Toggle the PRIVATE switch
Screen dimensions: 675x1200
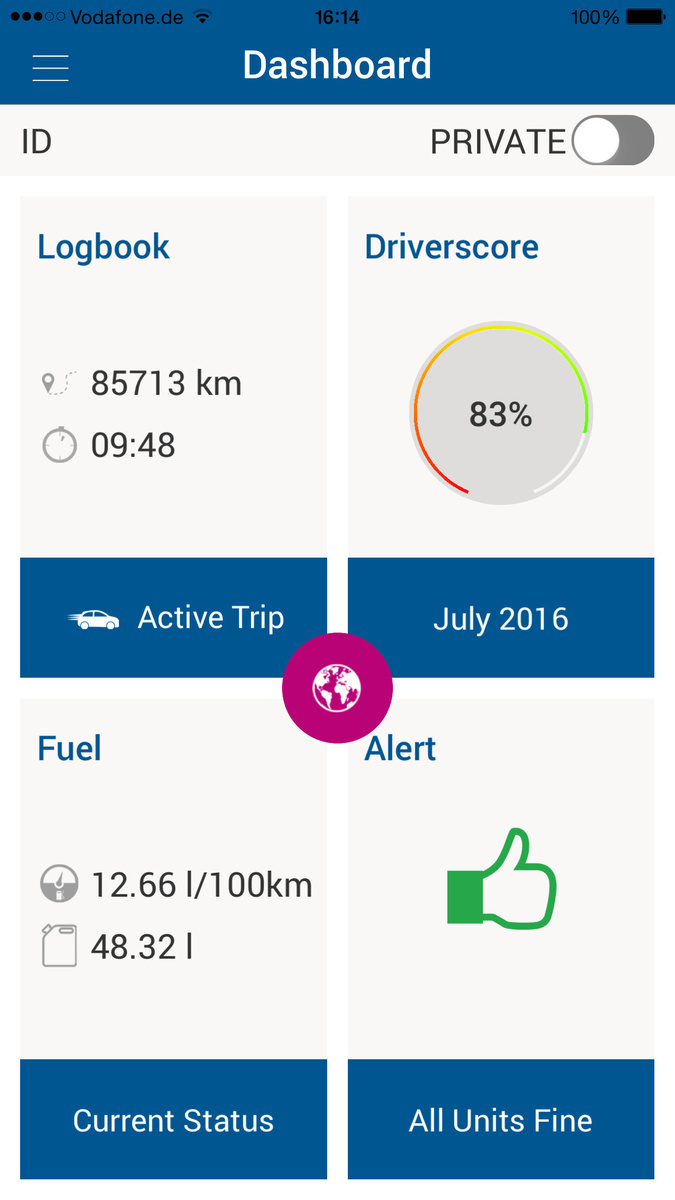pyautogui.click(x=613, y=141)
